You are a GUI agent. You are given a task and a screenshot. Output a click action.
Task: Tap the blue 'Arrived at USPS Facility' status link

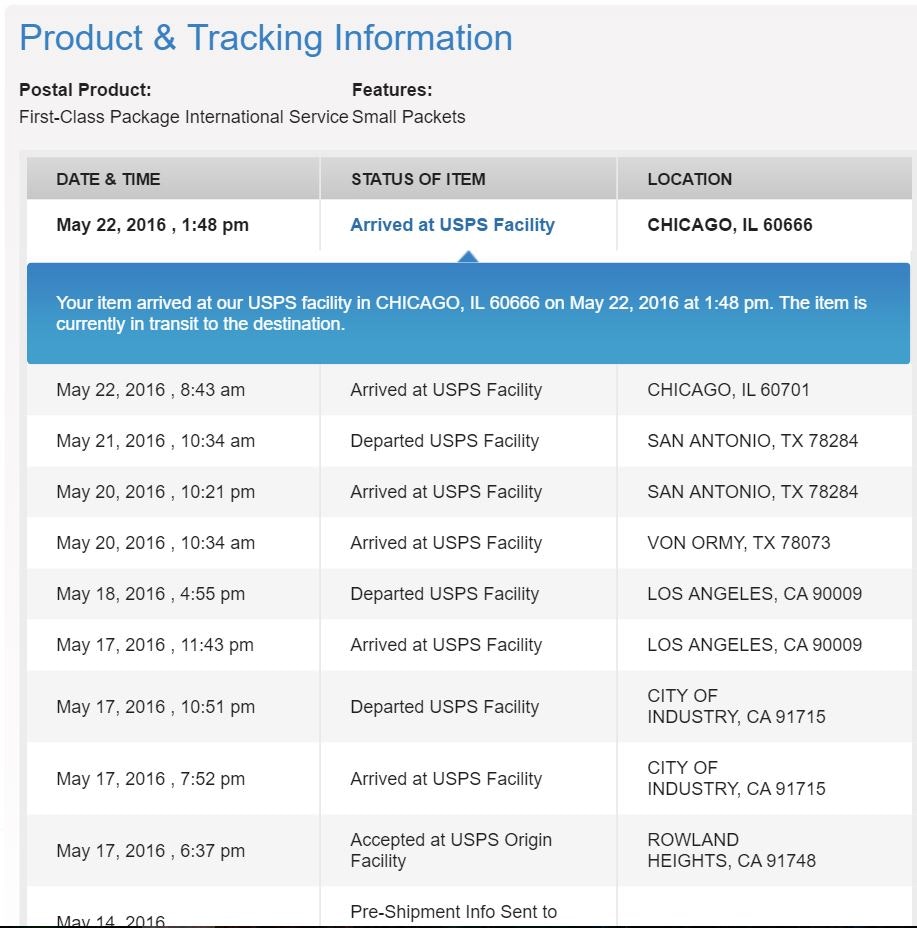(x=452, y=225)
